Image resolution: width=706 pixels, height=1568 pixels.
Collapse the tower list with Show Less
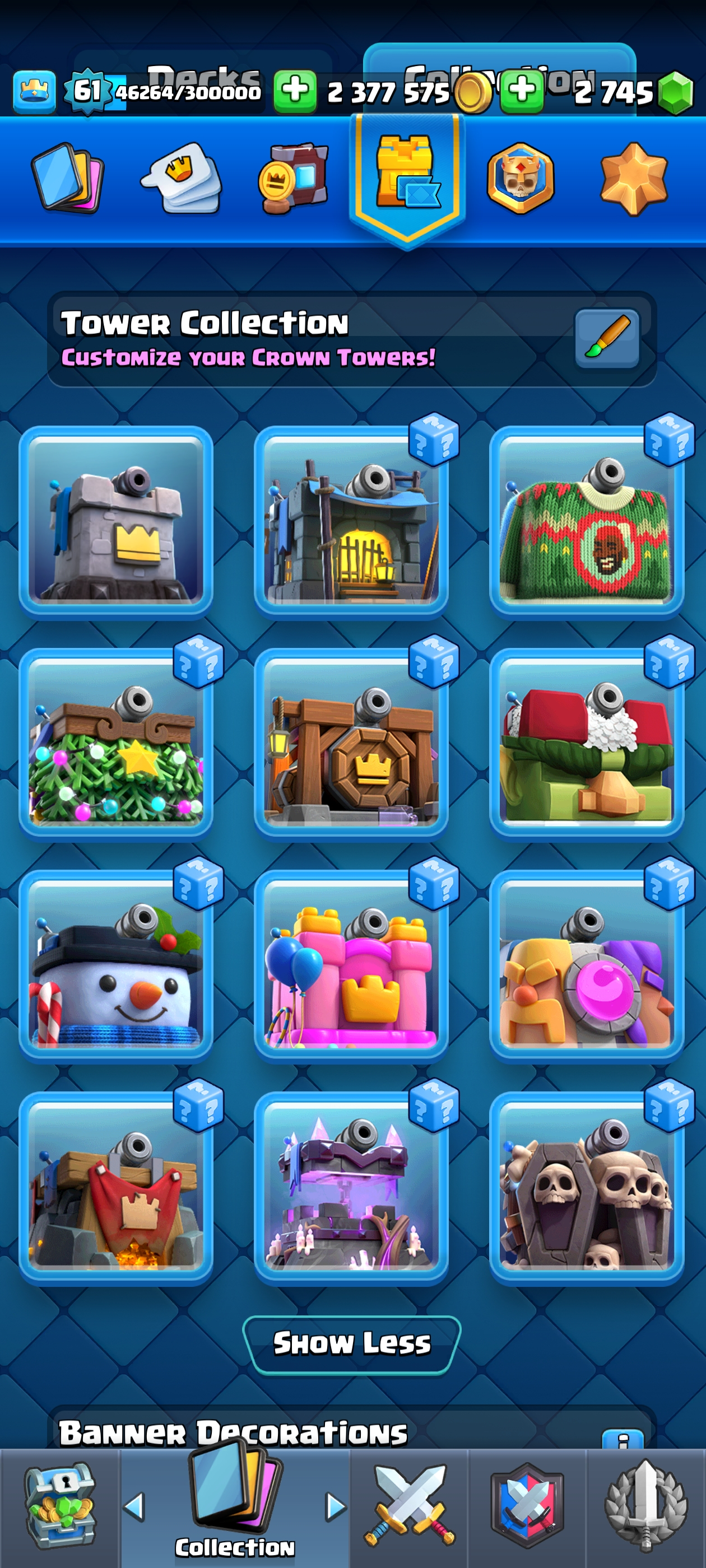(x=351, y=1343)
